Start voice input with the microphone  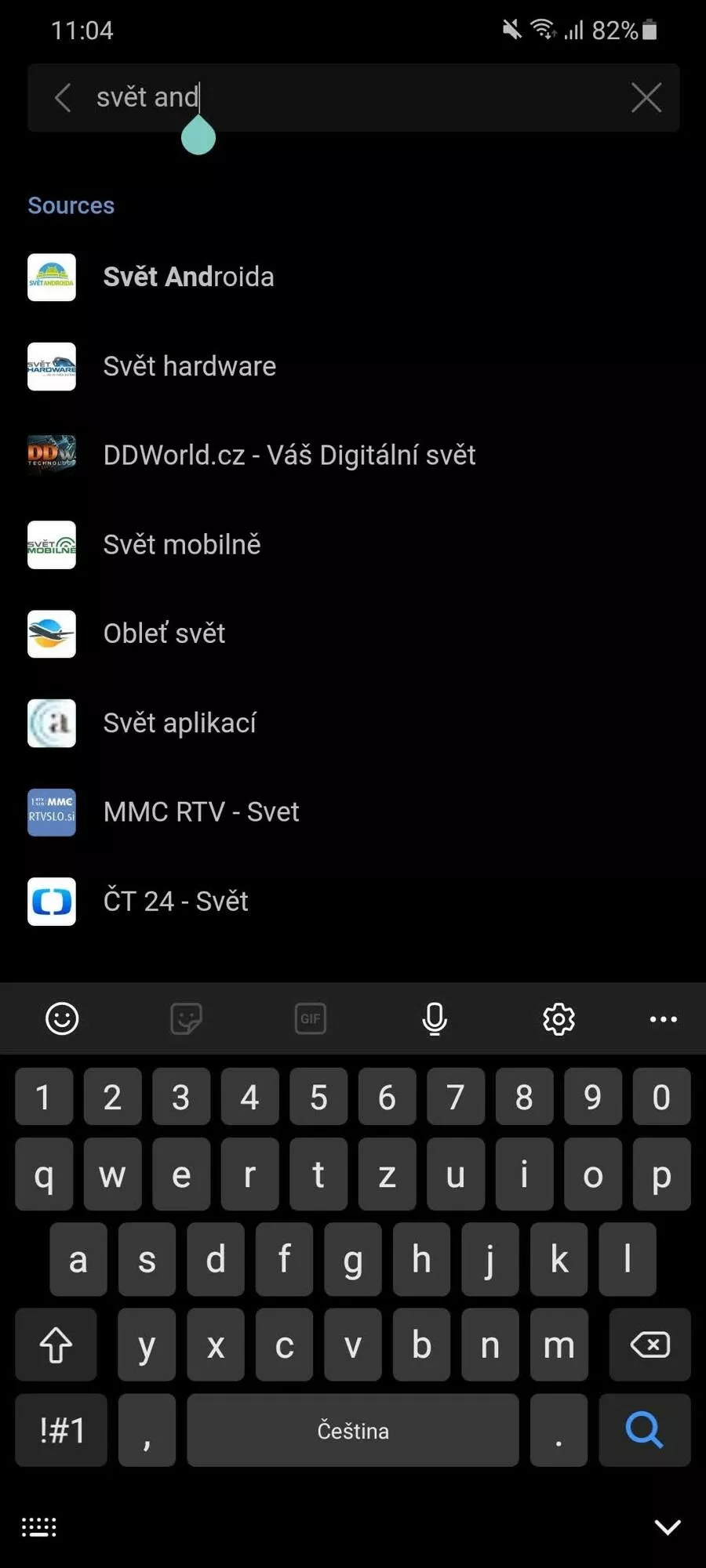(x=435, y=1018)
